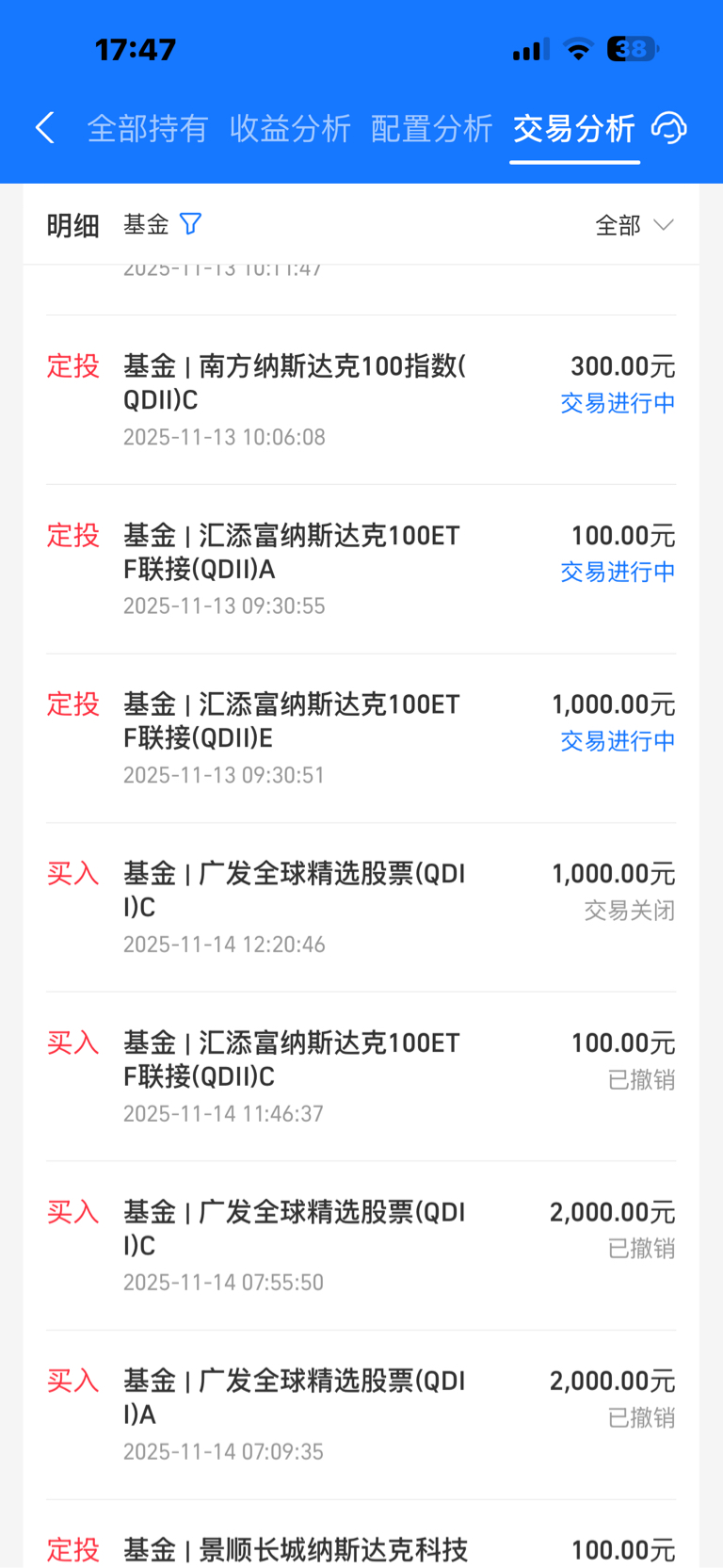Expand the 全部 dropdown
The image size is (723, 1568).
coord(635,225)
